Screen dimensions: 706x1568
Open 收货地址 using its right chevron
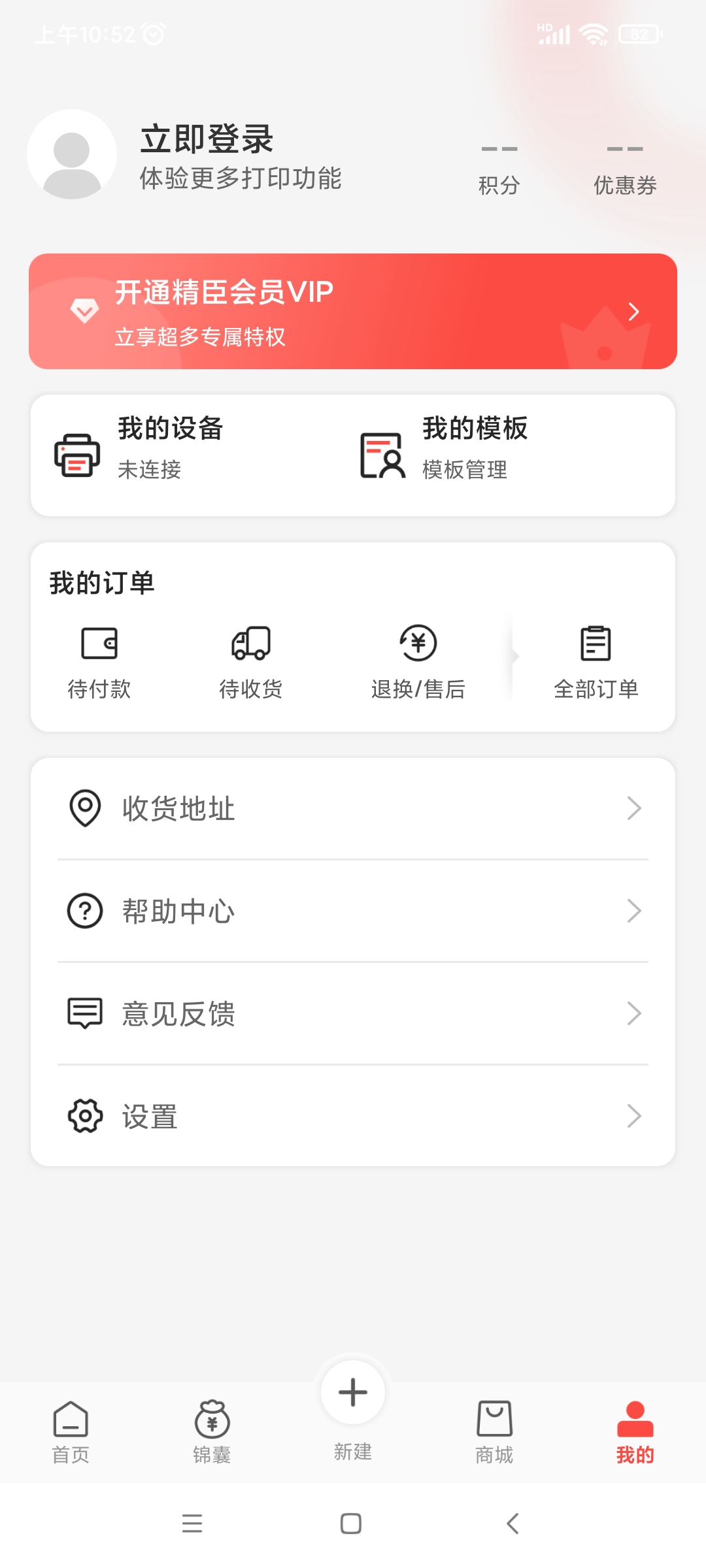[x=633, y=809]
